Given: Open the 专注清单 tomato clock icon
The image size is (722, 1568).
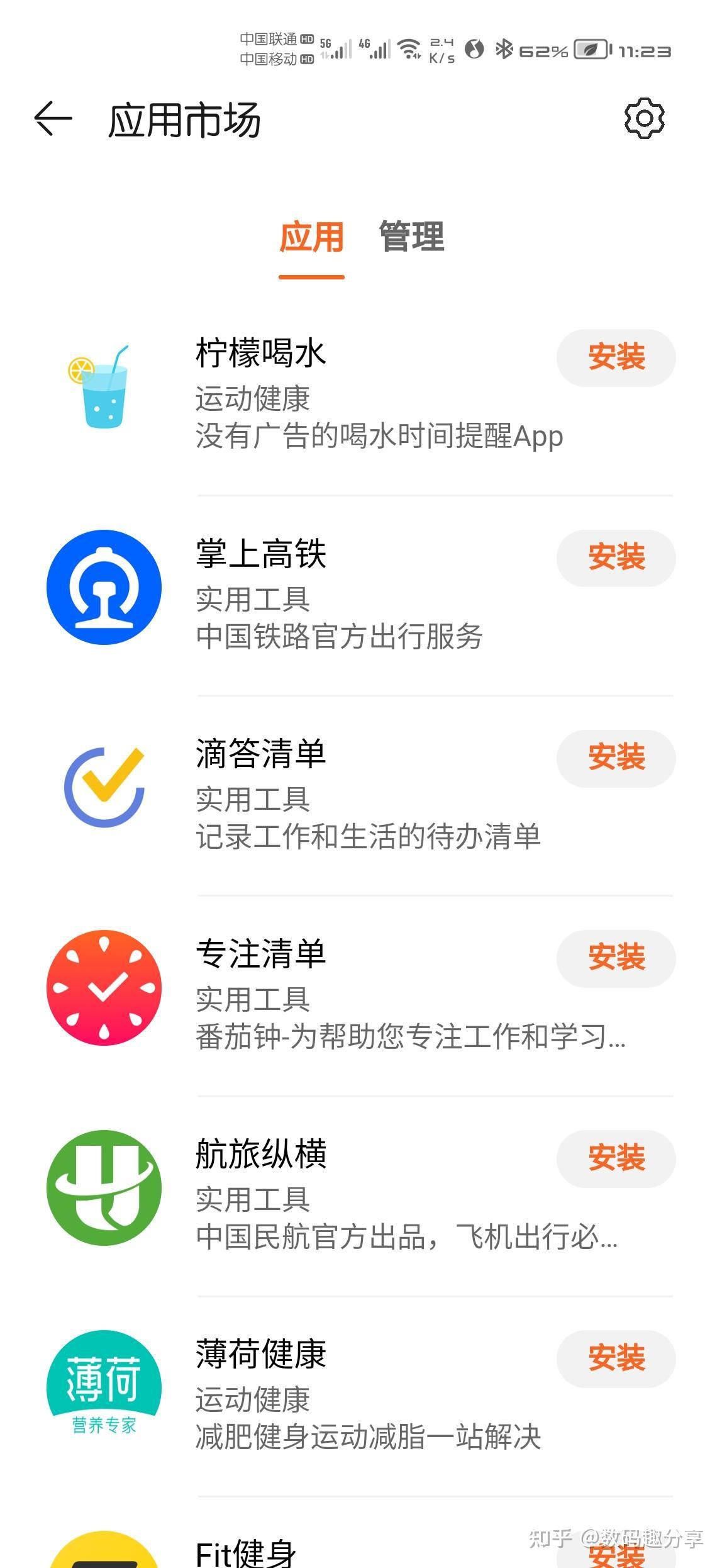Looking at the screenshot, I should [x=103, y=988].
